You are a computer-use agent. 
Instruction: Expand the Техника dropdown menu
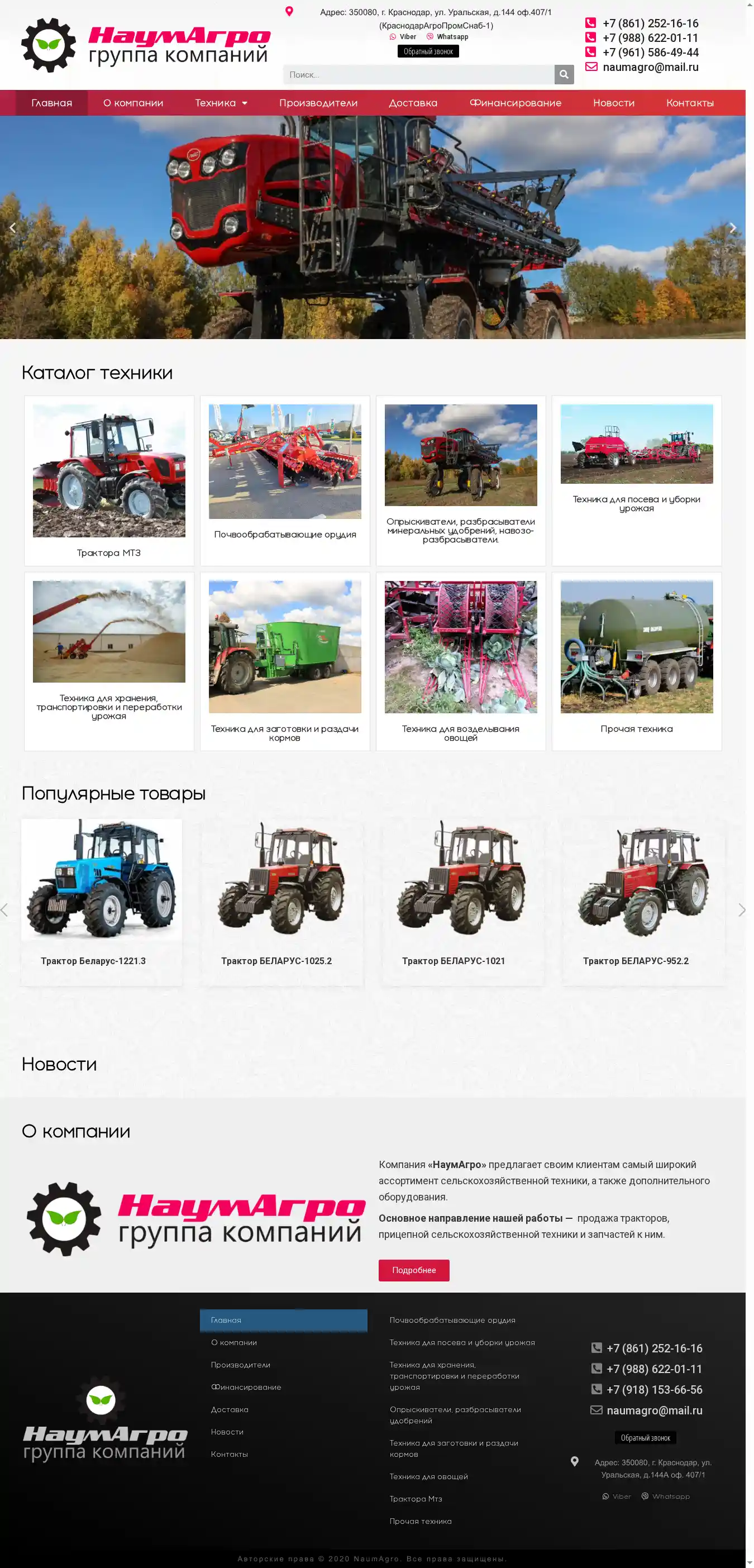pyautogui.click(x=221, y=103)
